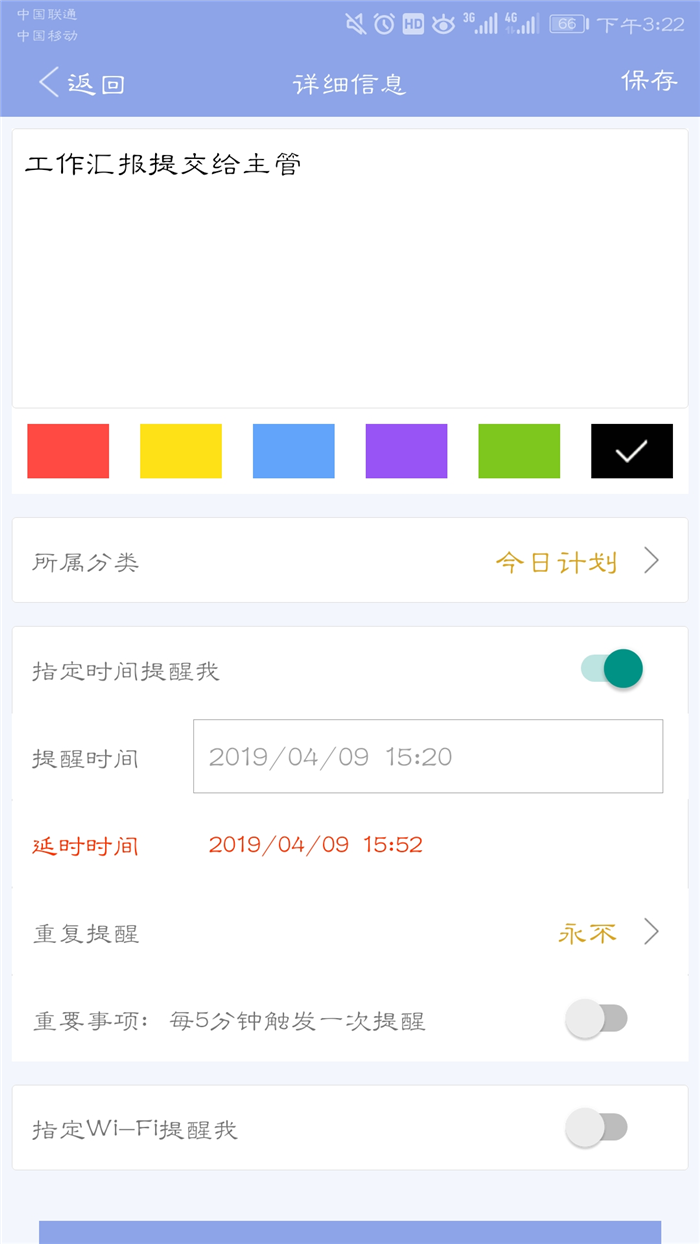Pick the blue color swatch
This screenshot has width=700, height=1244.
pos(294,451)
